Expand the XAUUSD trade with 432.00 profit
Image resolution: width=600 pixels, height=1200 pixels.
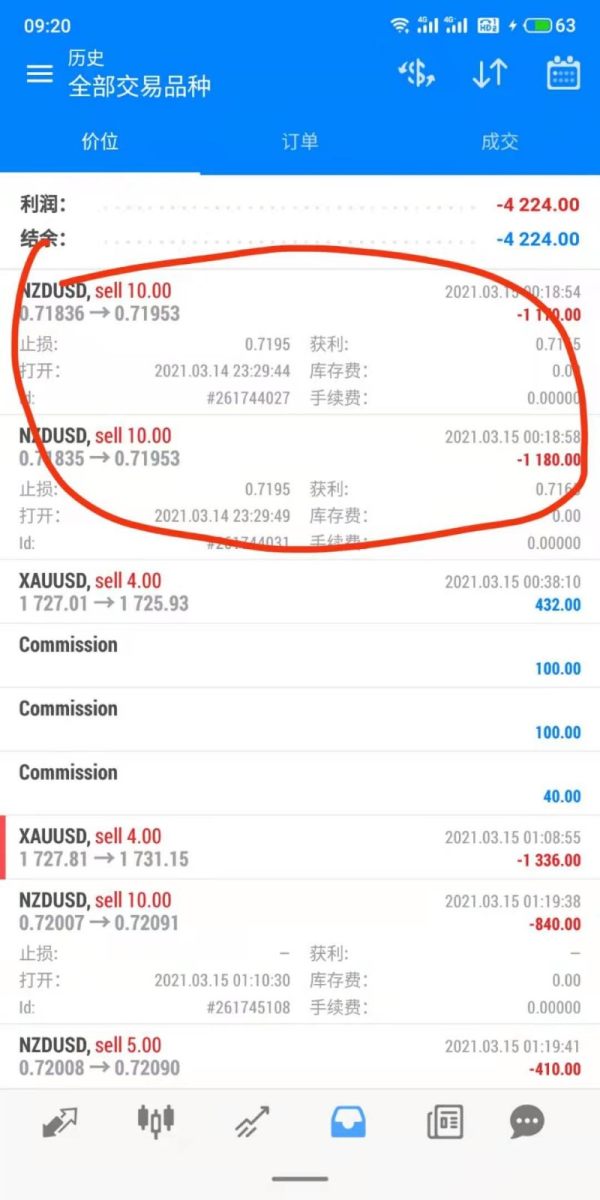[300, 592]
